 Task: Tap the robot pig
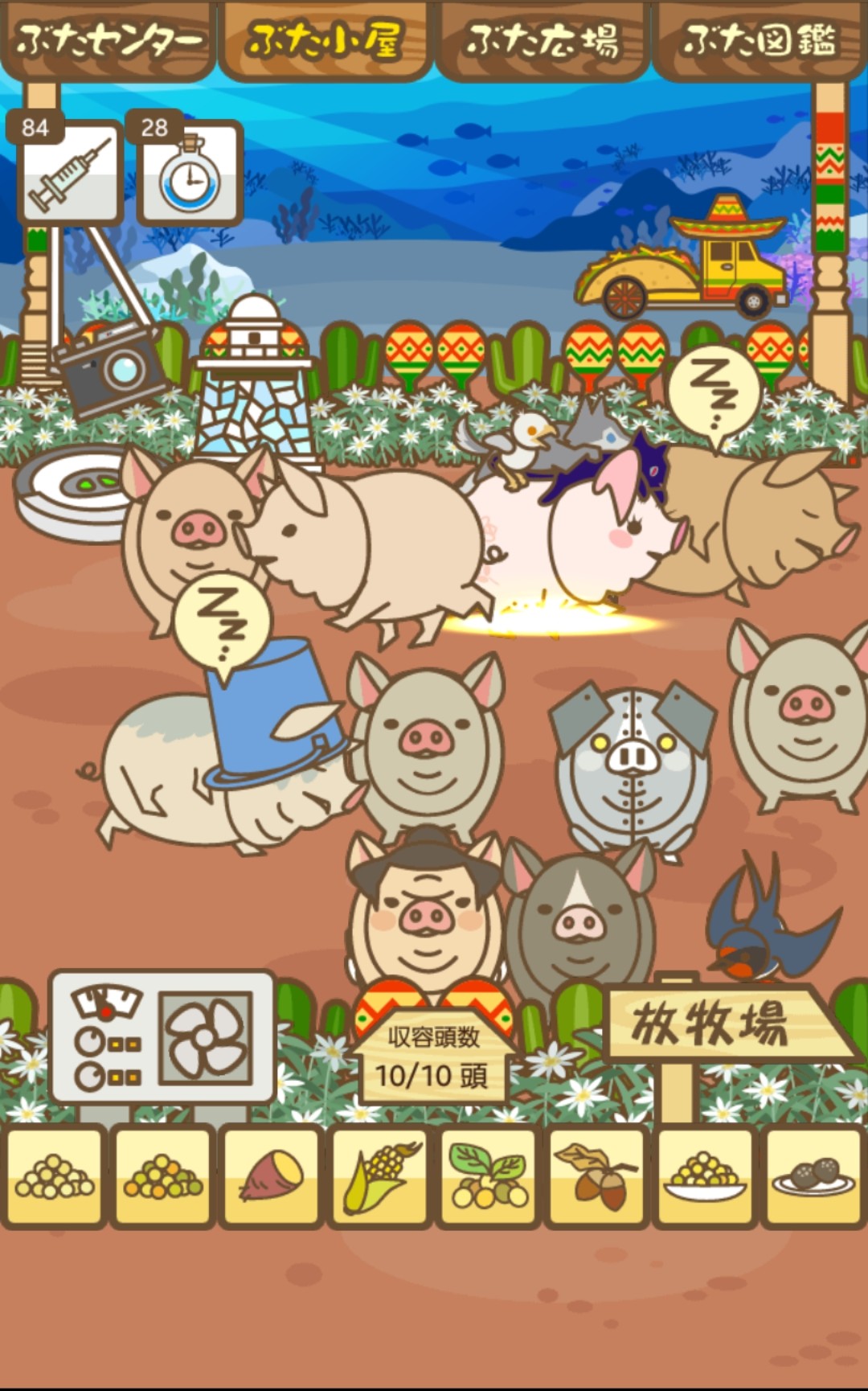(x=633, y=768)
